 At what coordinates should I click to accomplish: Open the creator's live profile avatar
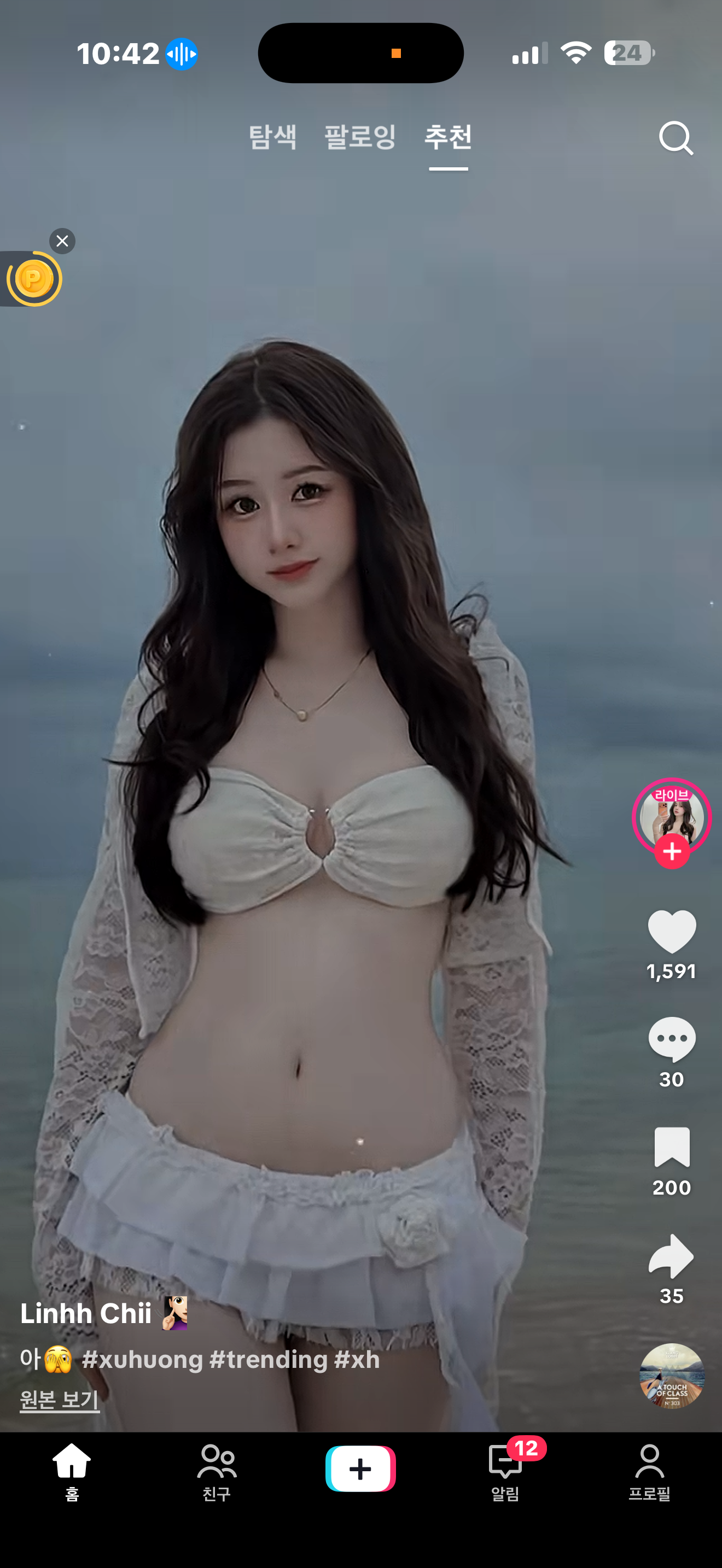[x=672, y=815]
